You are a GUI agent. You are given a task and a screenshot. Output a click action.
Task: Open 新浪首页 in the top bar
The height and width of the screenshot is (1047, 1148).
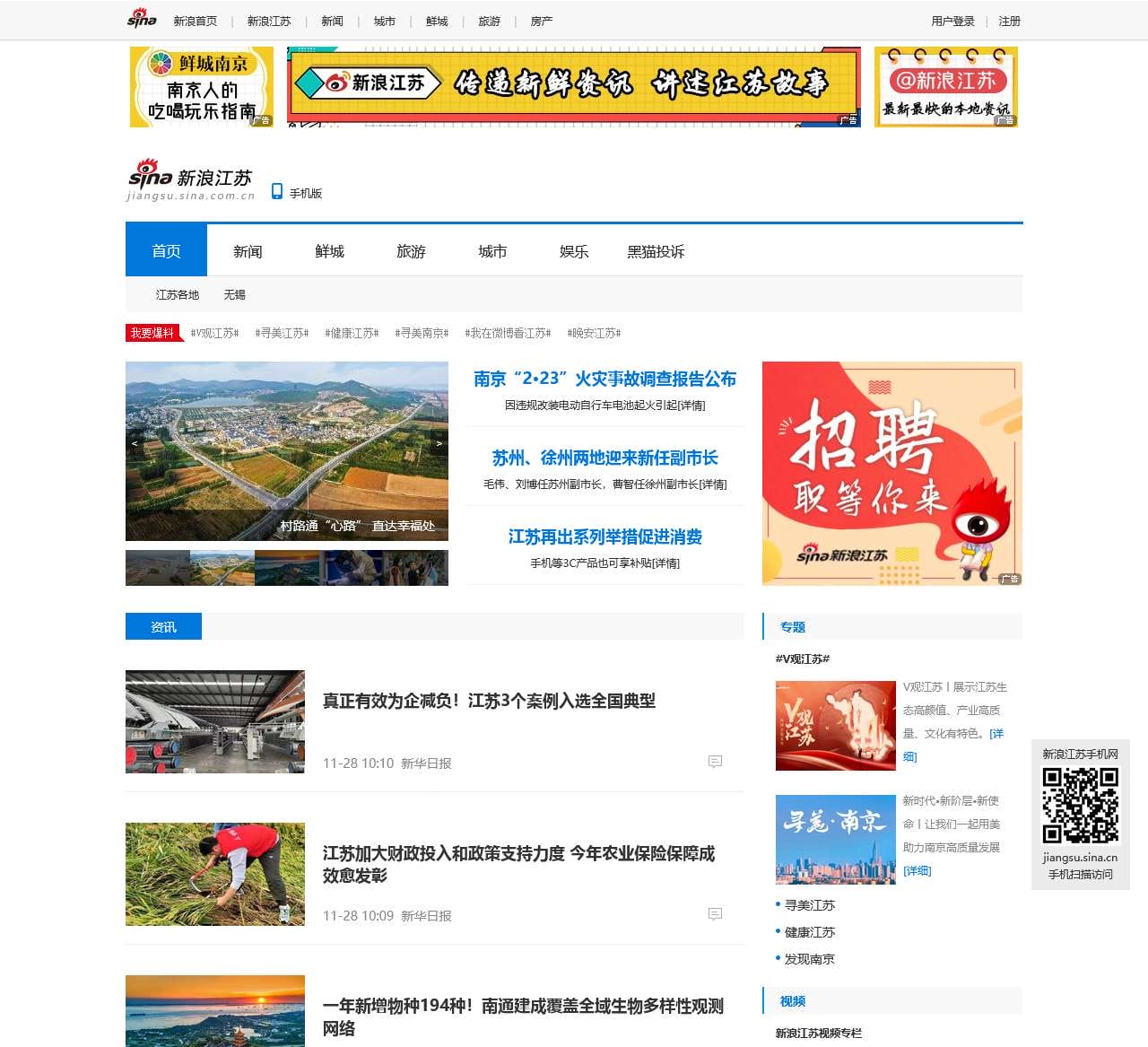click(195, 21)
